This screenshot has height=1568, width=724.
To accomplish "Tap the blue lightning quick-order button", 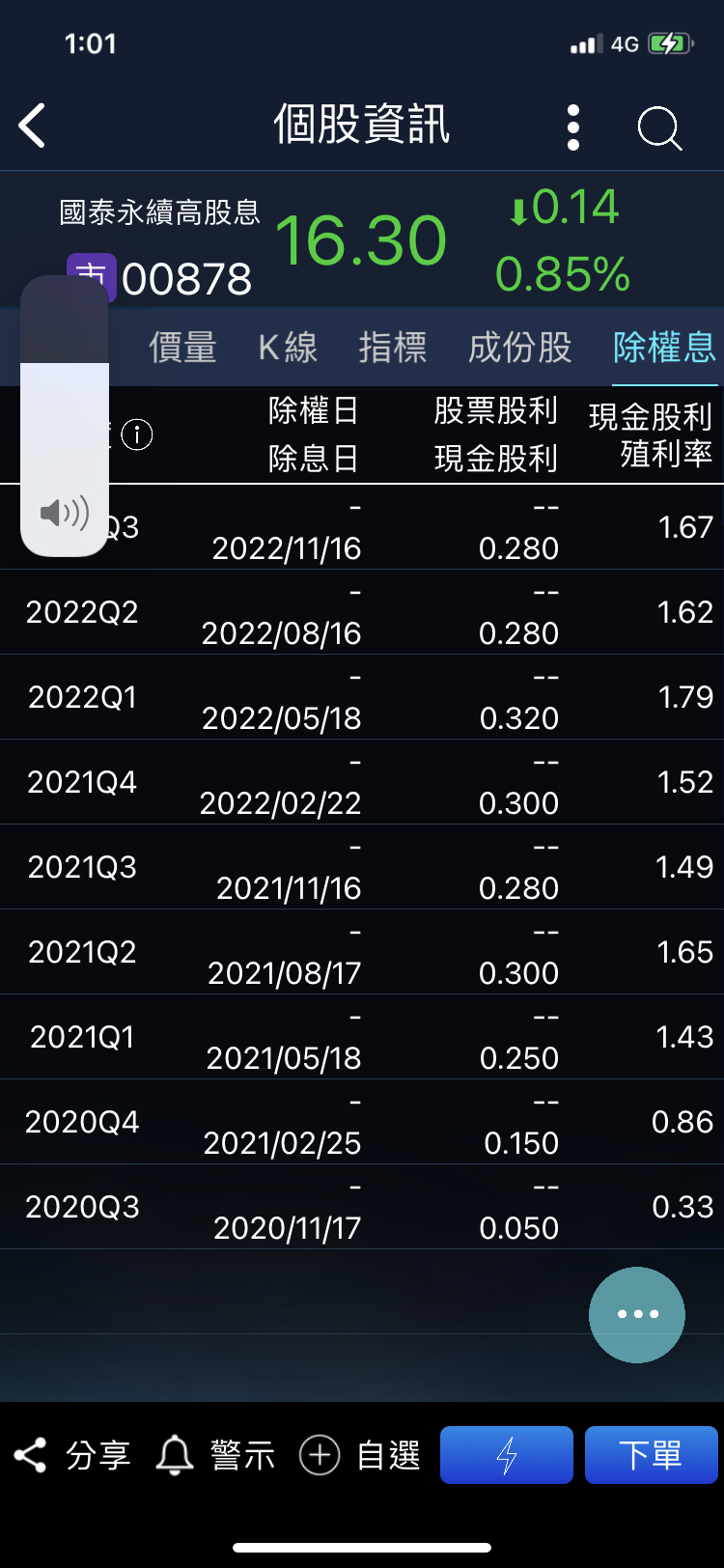I will [x=507, y=1455].
